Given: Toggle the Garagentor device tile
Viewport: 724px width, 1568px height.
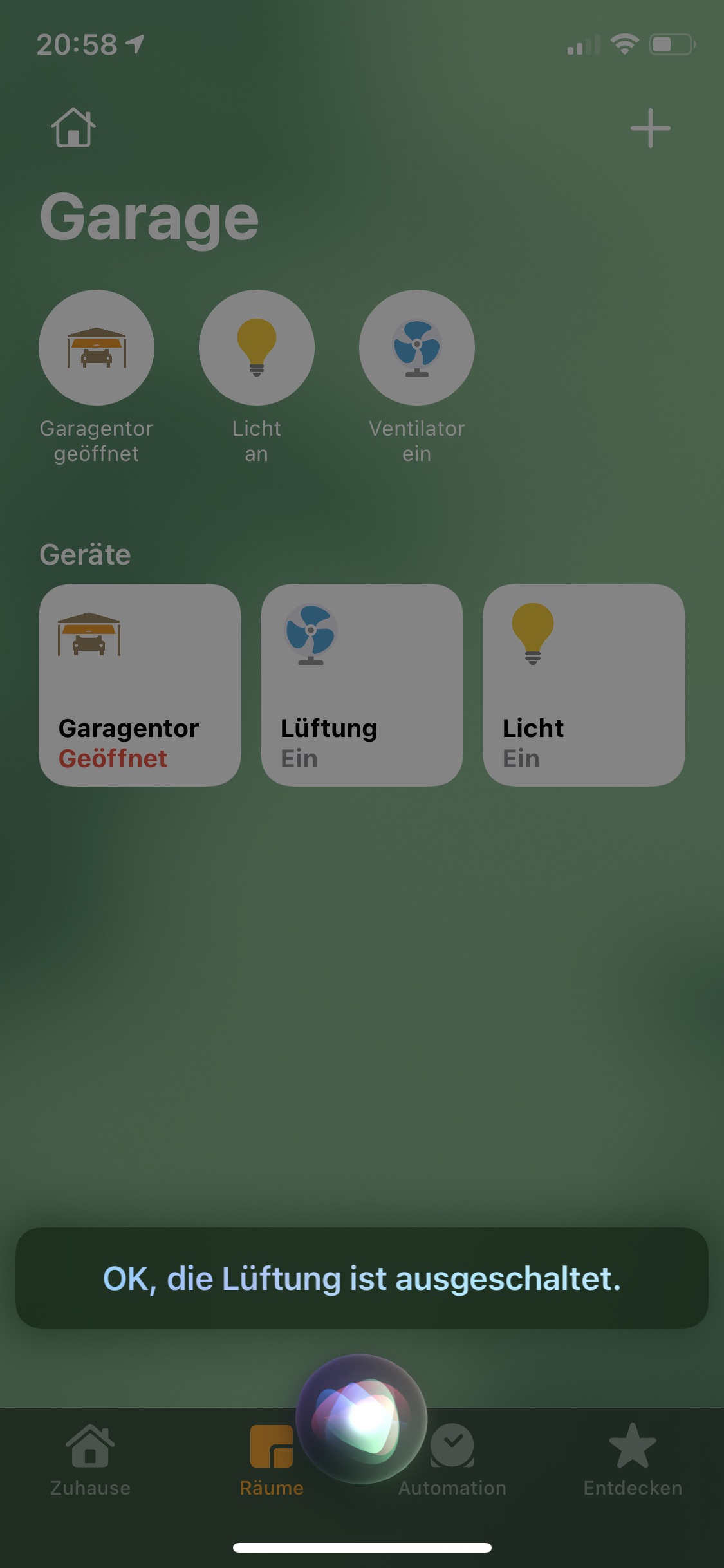Looking at the screenshot, I should pyautogui.click(x=140, y=685).
